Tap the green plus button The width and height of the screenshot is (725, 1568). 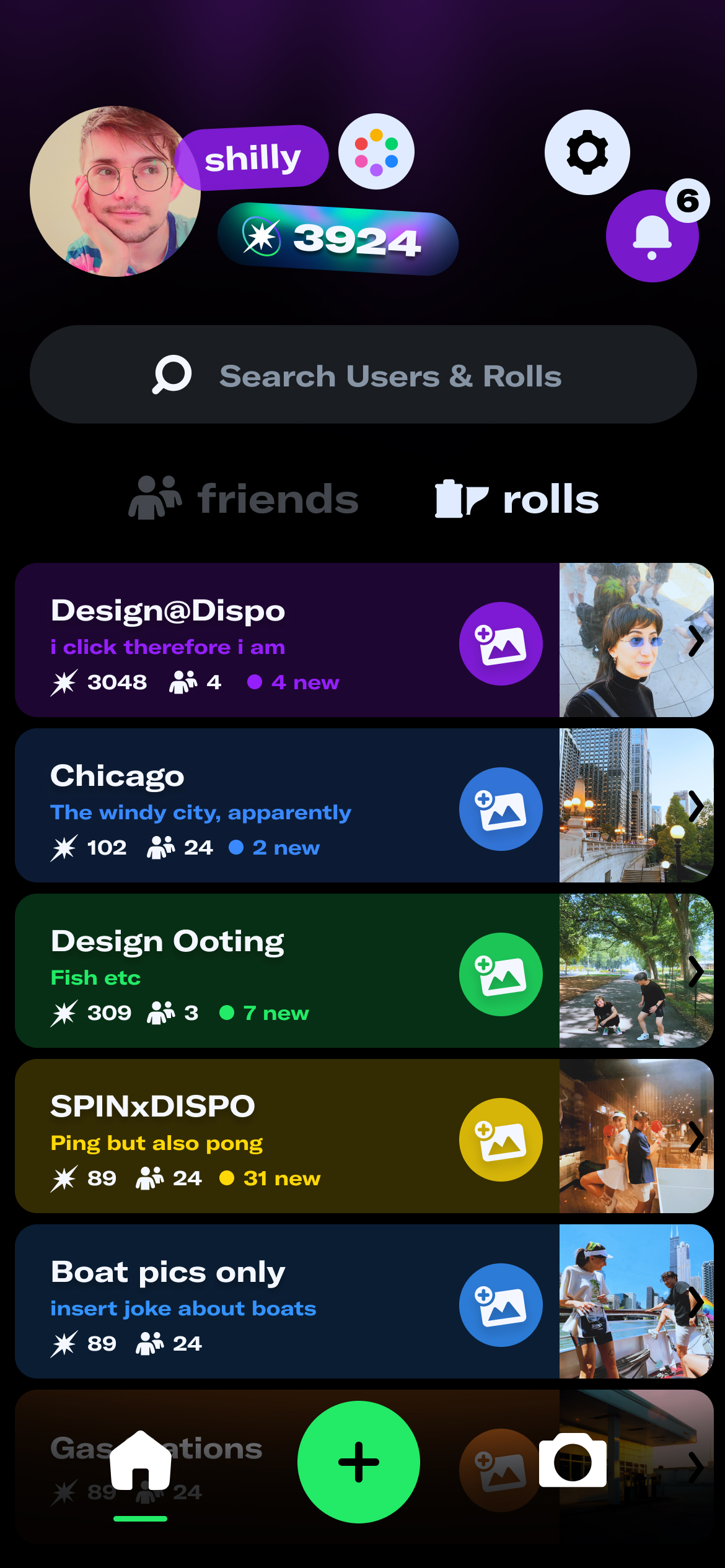point(359,1461)
